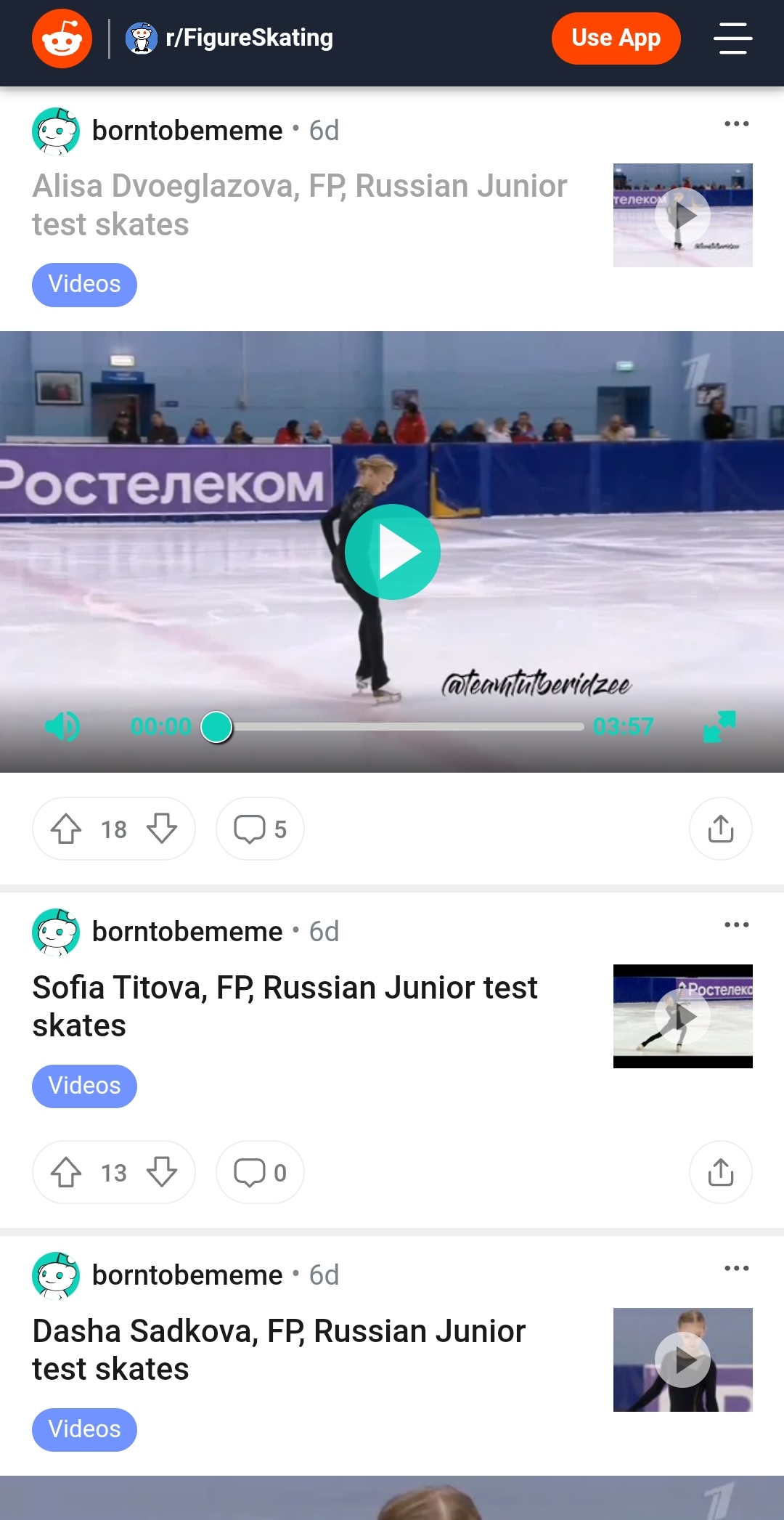Image resolution: width=784 pixels, height=1520 pixels.
Task: Open the Sofia Titova post
Action: [285, 1007]
